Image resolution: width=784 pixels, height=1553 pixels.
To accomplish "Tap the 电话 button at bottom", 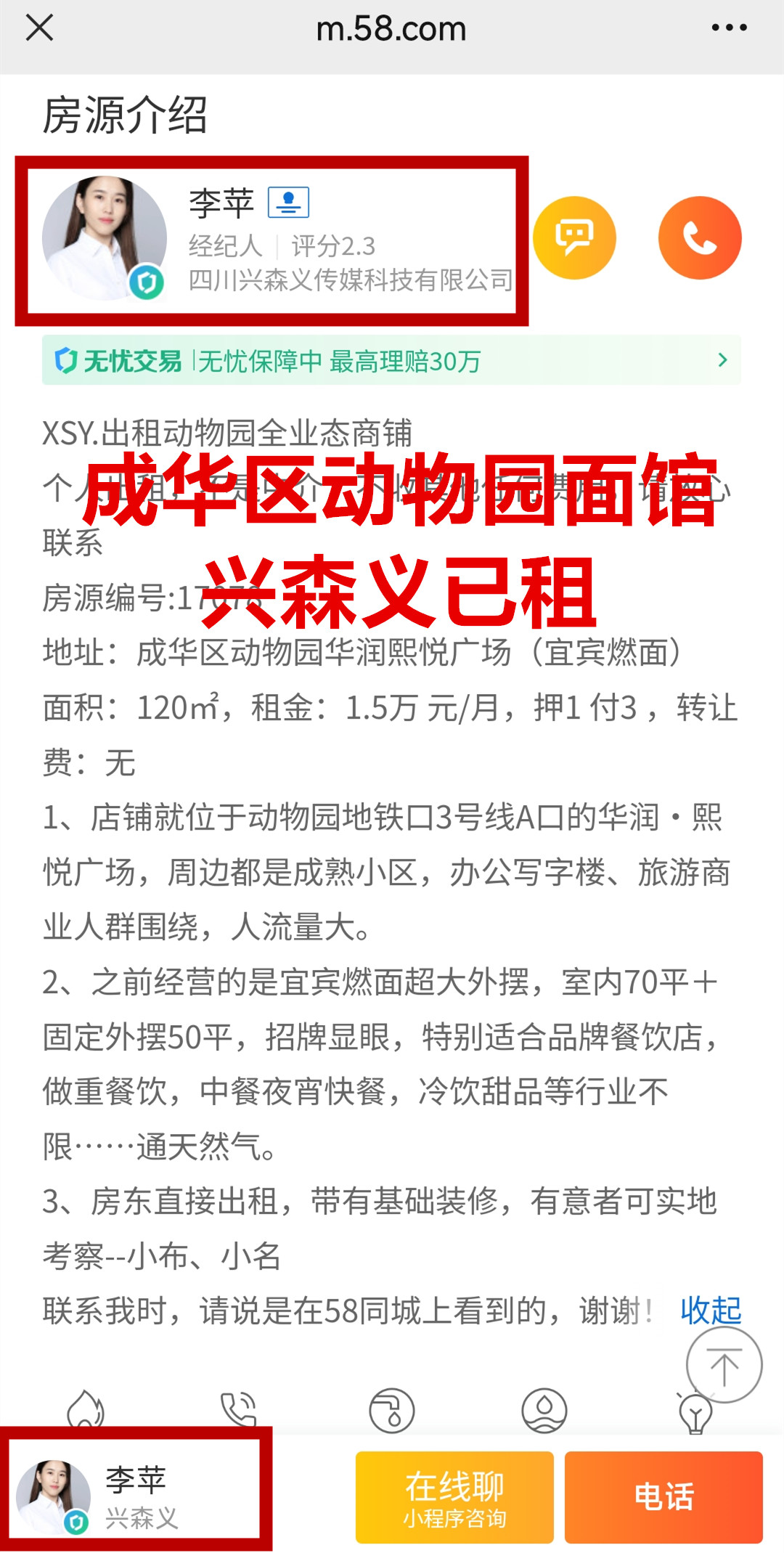I will pos(663,1497).
